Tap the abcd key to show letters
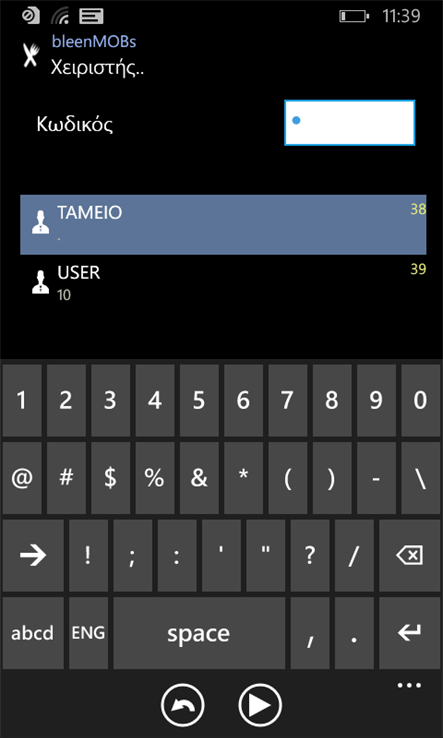Viewport: 443px width, 738px height. coord(32,633)
